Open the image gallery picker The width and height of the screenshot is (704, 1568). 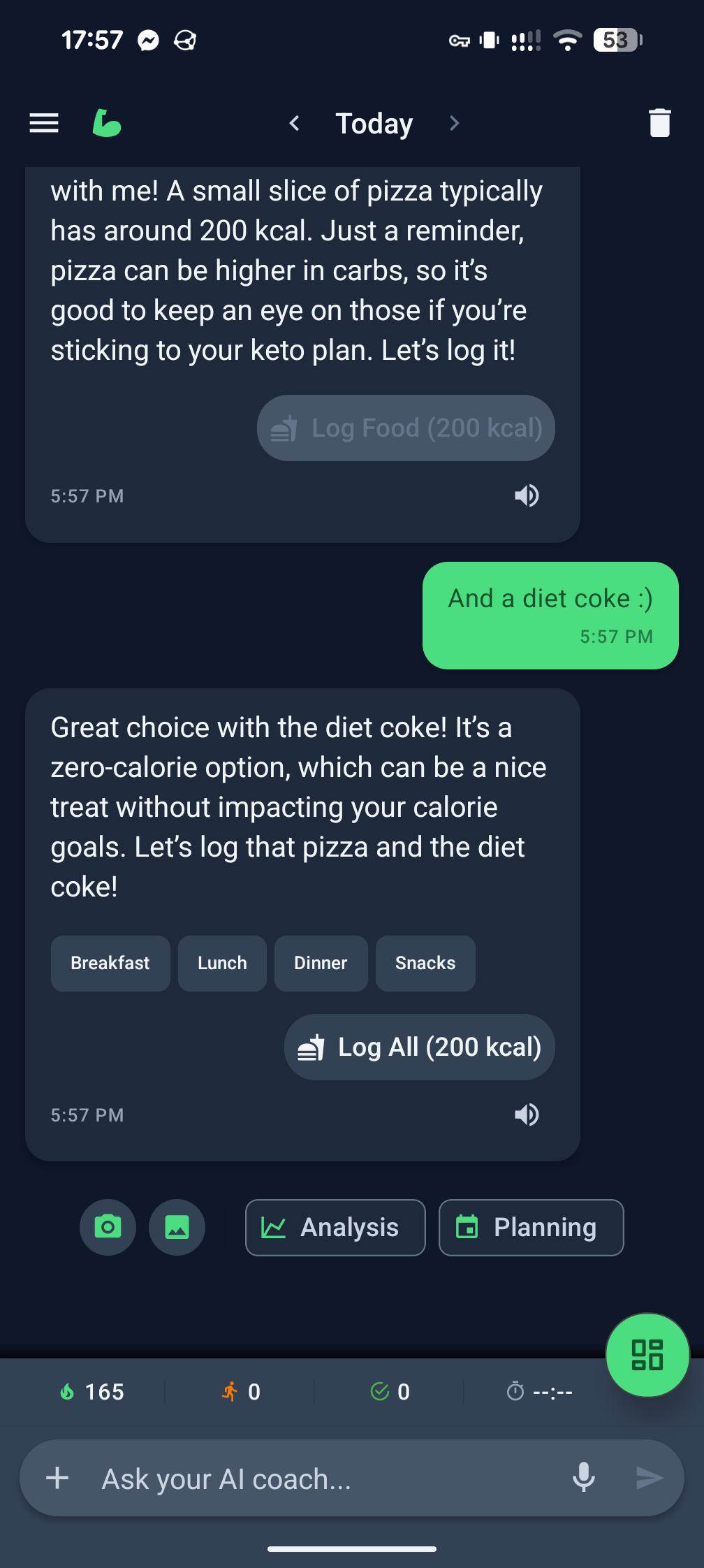click(177, 1227)
